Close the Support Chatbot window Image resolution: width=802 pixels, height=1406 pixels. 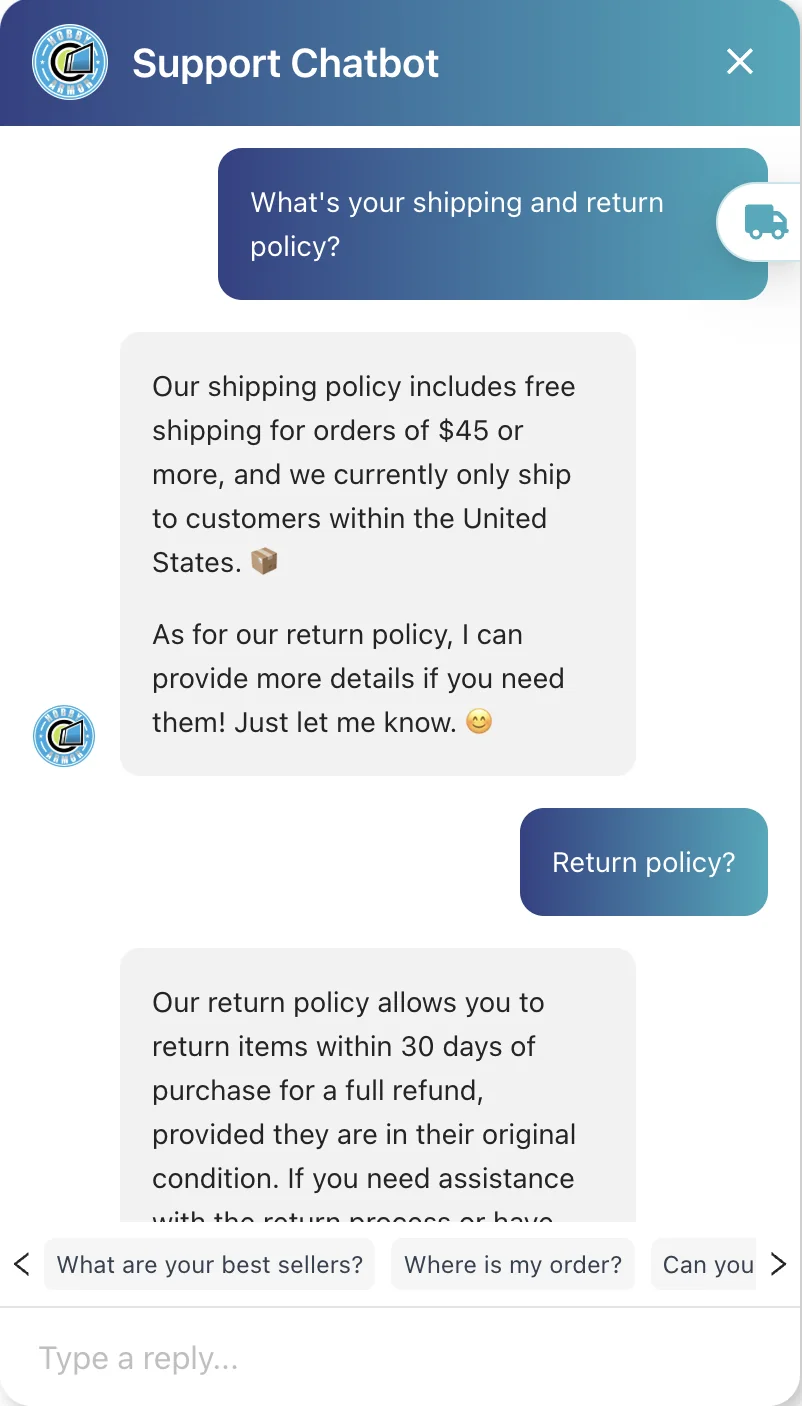[740, 62]
